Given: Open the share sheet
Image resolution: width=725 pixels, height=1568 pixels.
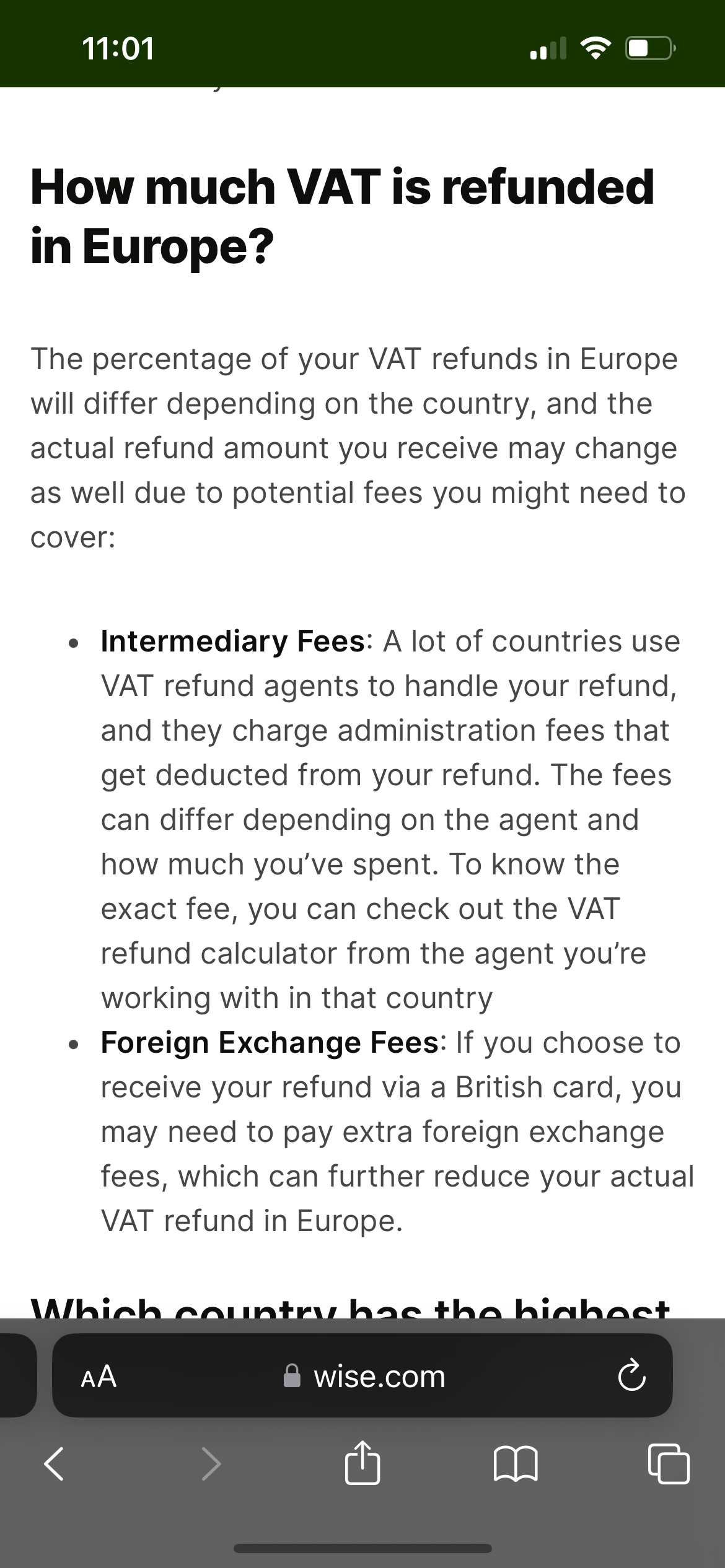Looking at the screenshot, I should pos(362,1464).
